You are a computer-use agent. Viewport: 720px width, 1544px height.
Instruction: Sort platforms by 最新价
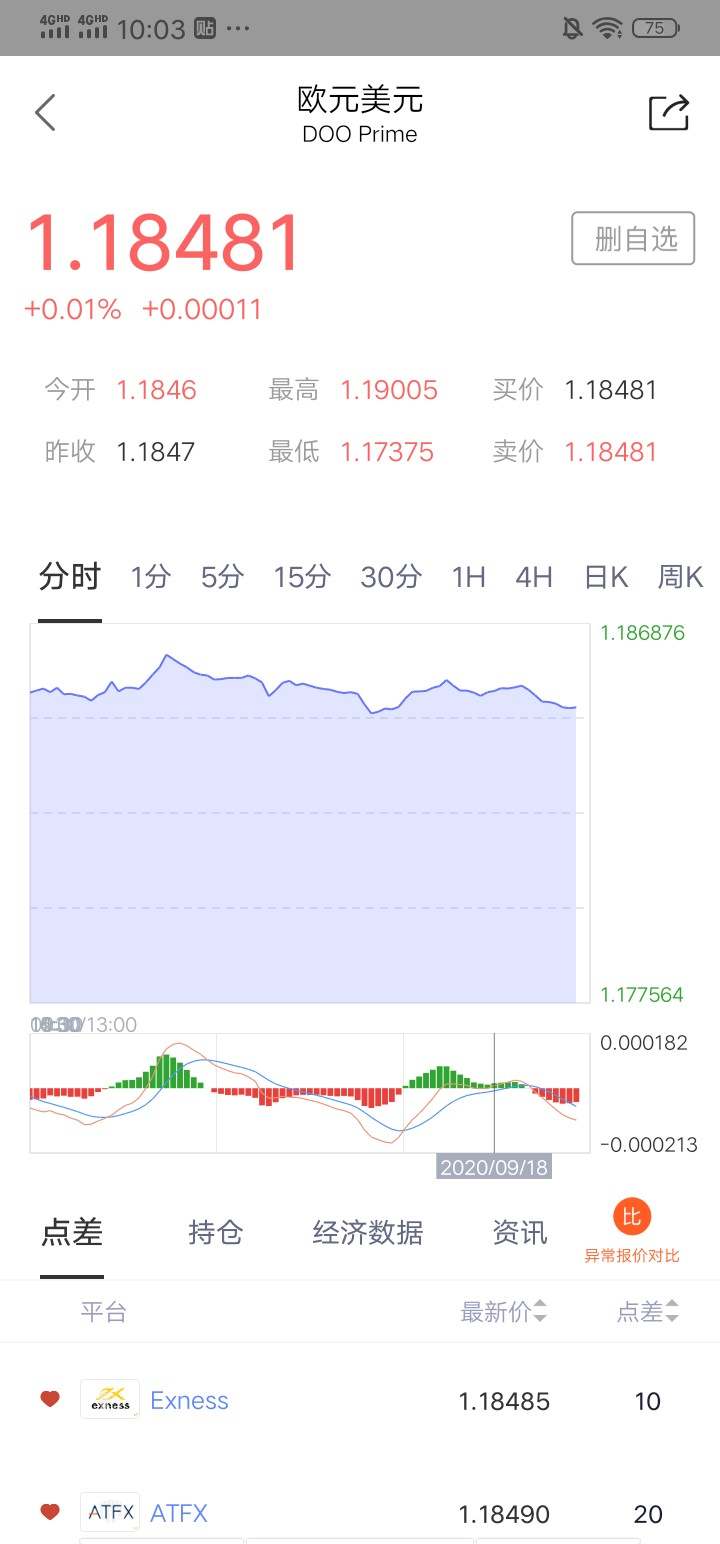click(504, 1312)
